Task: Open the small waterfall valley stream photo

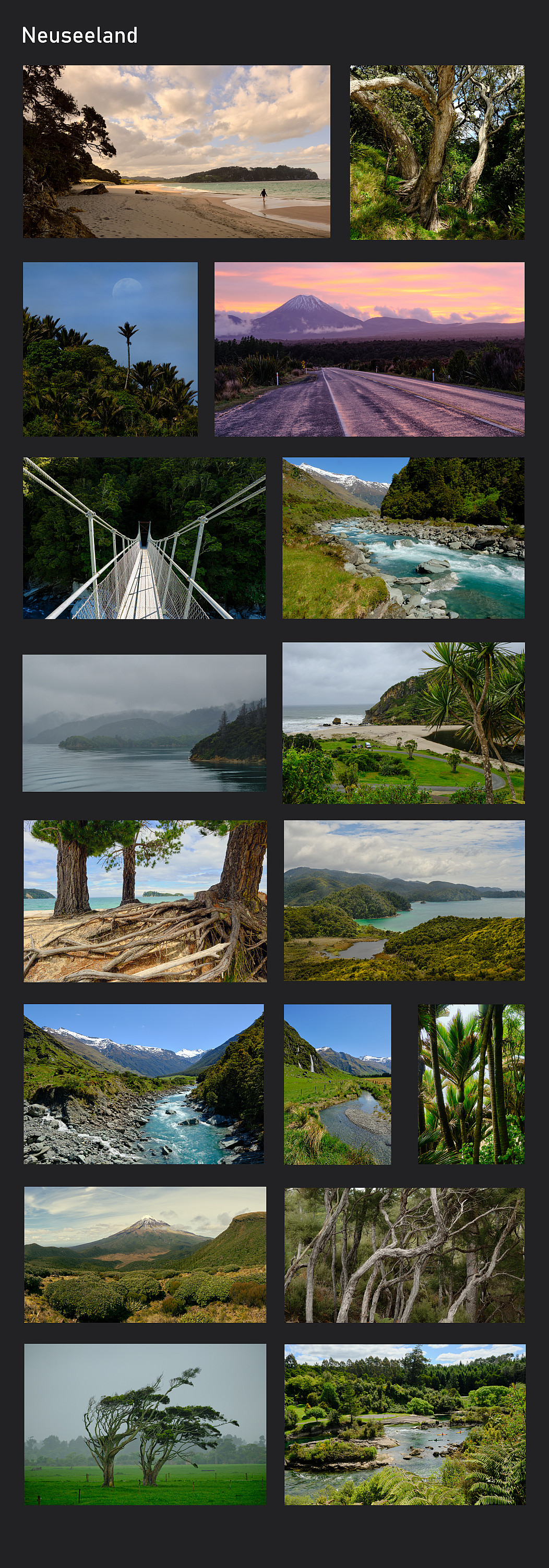Action: click(x=337, y=1084)
